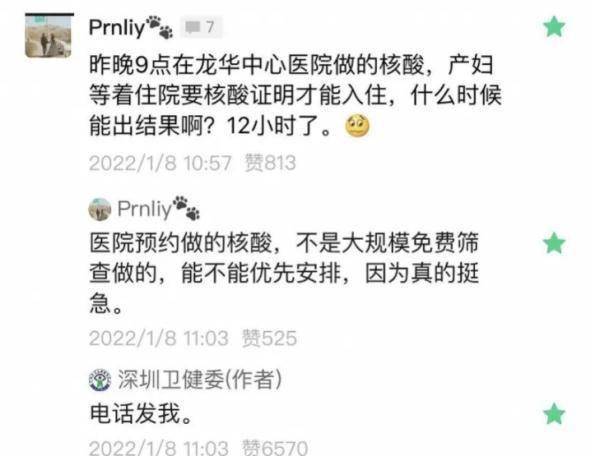
Task: Star the author reply 电话发我
Action: [553, 412]
